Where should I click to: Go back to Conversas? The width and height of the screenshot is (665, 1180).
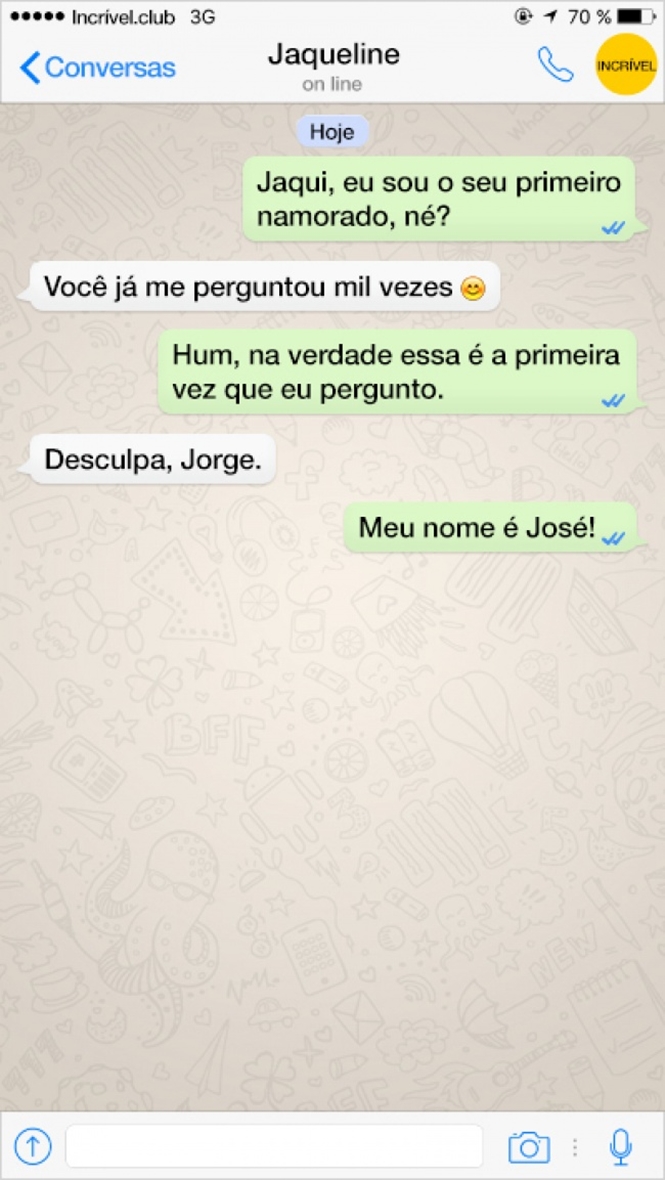[x=97, y=68]
